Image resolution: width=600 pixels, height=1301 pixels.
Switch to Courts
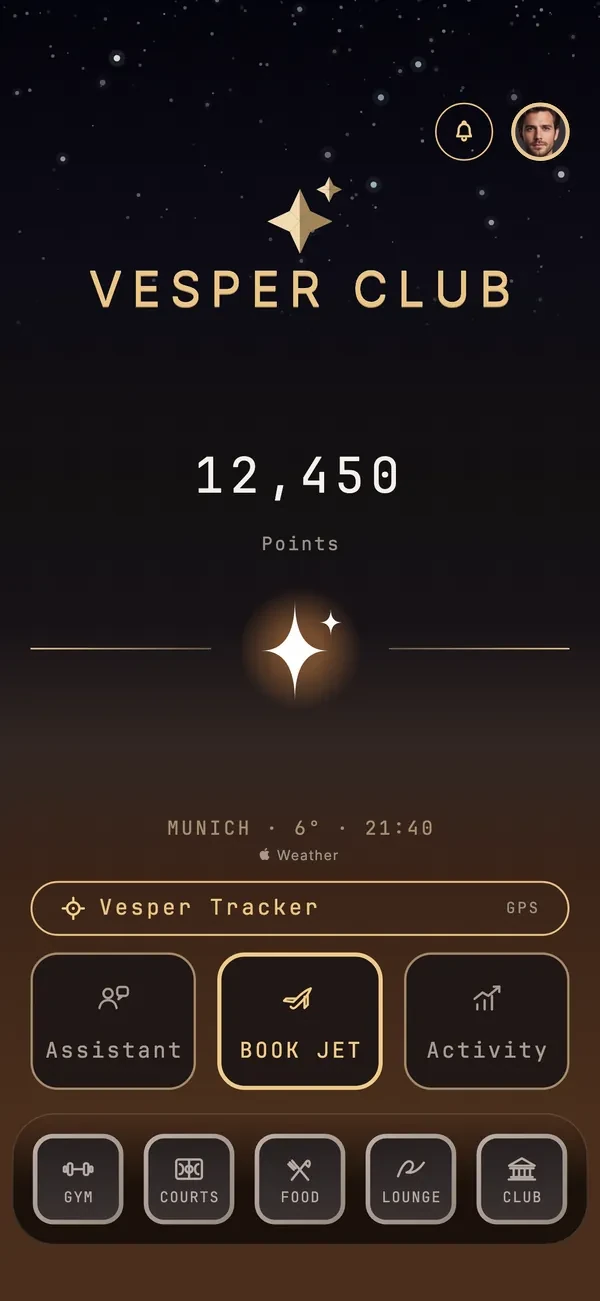(x=189, y=1179)
